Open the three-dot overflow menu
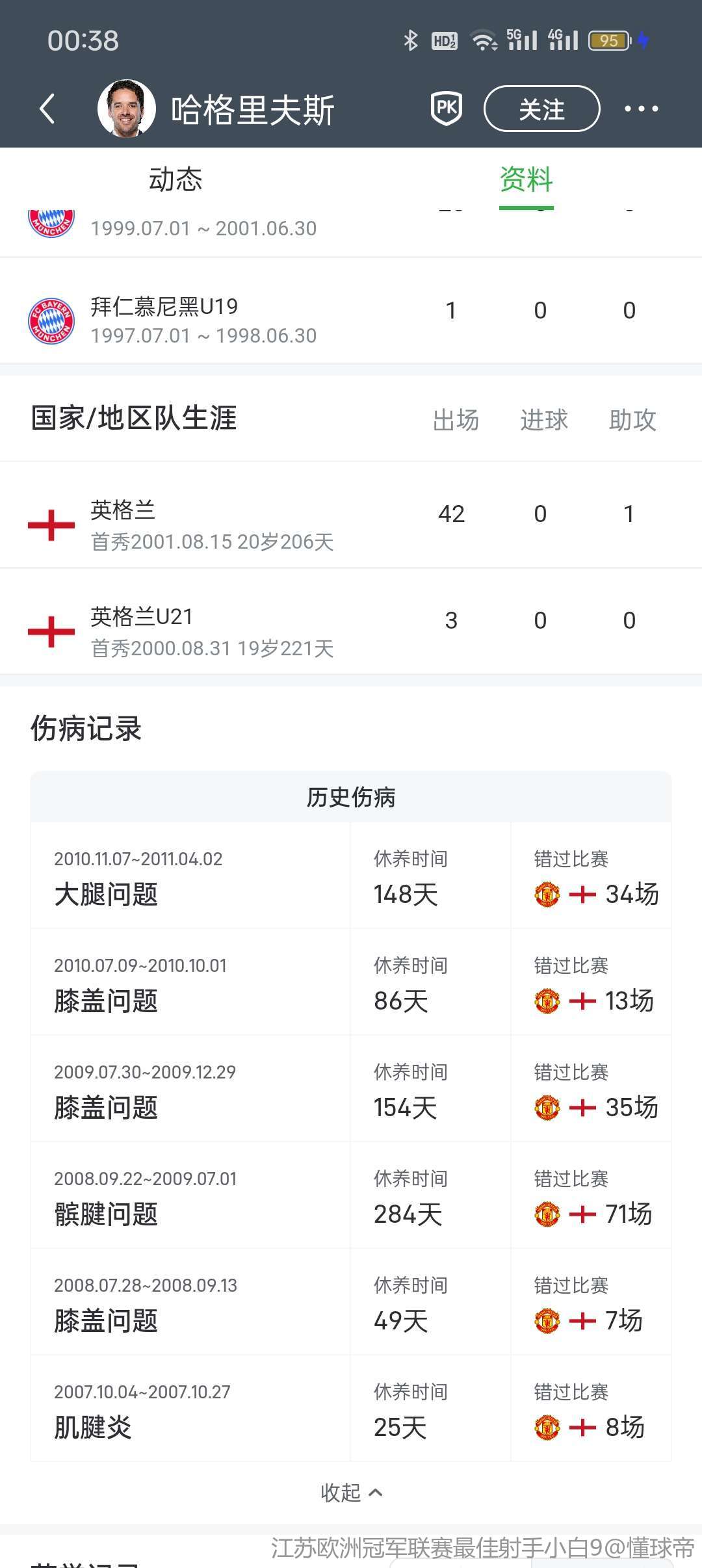 (x=641, y=109)
